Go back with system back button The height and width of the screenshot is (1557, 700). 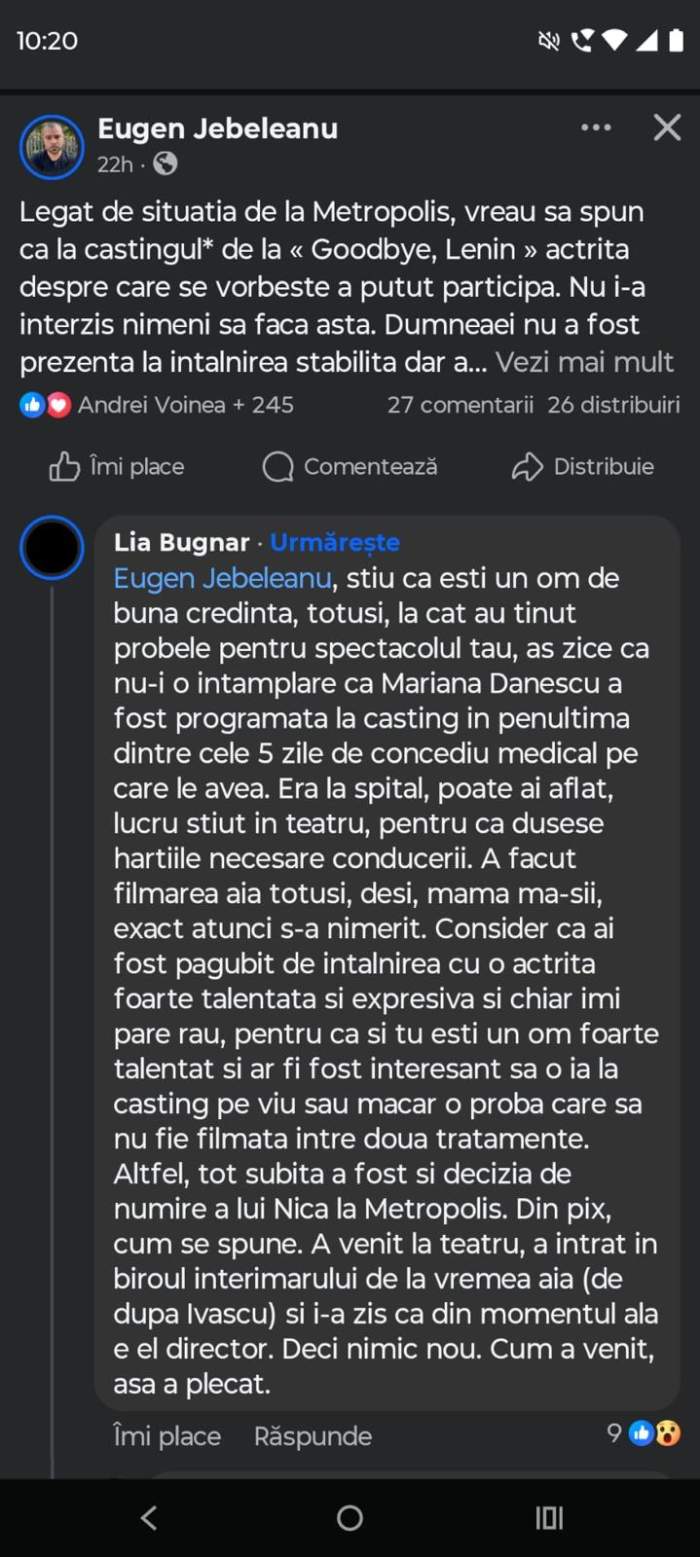(x=149, y=1518)
